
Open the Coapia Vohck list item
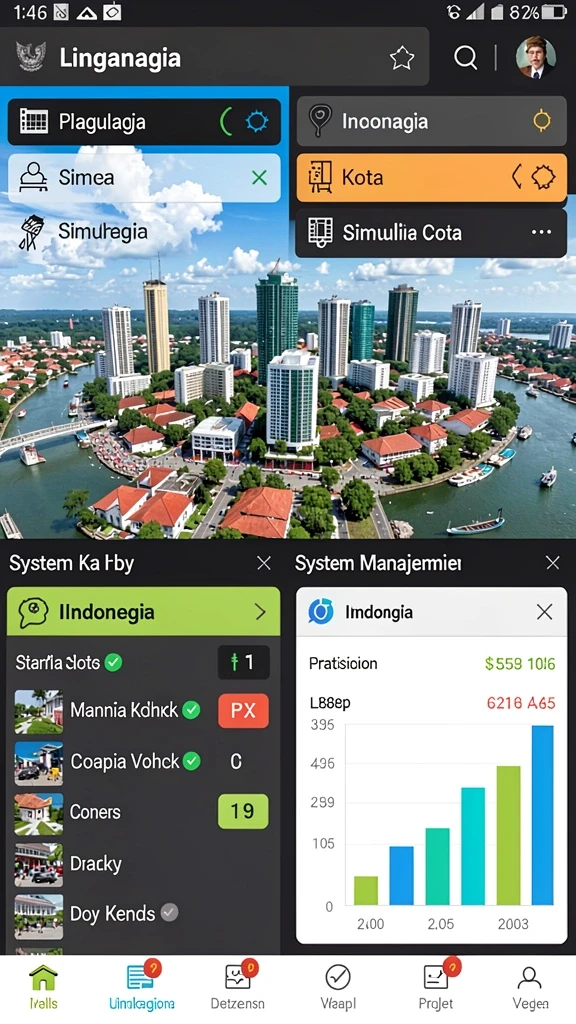tap(141, 761)
